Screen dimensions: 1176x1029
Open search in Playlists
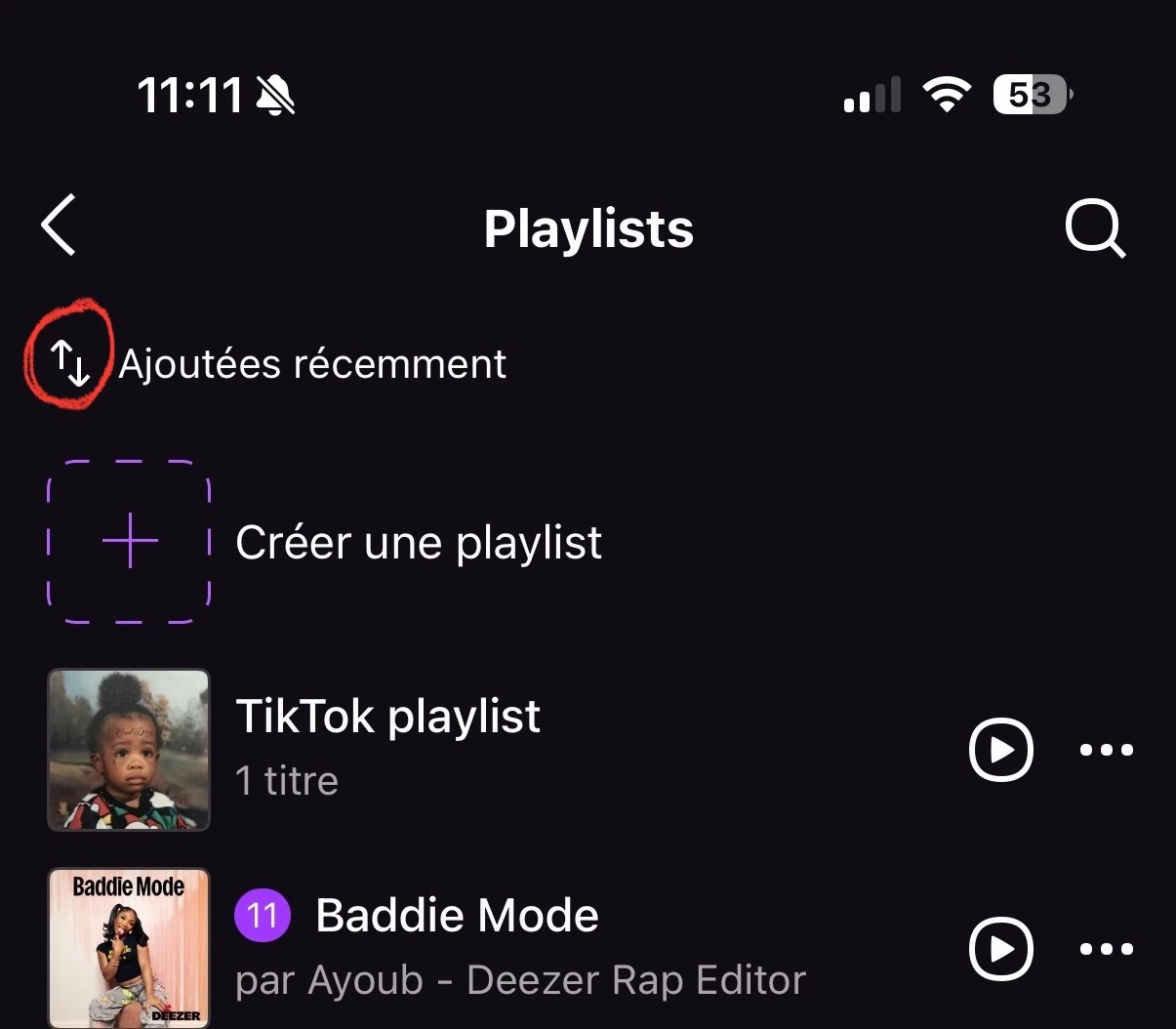1095,228
